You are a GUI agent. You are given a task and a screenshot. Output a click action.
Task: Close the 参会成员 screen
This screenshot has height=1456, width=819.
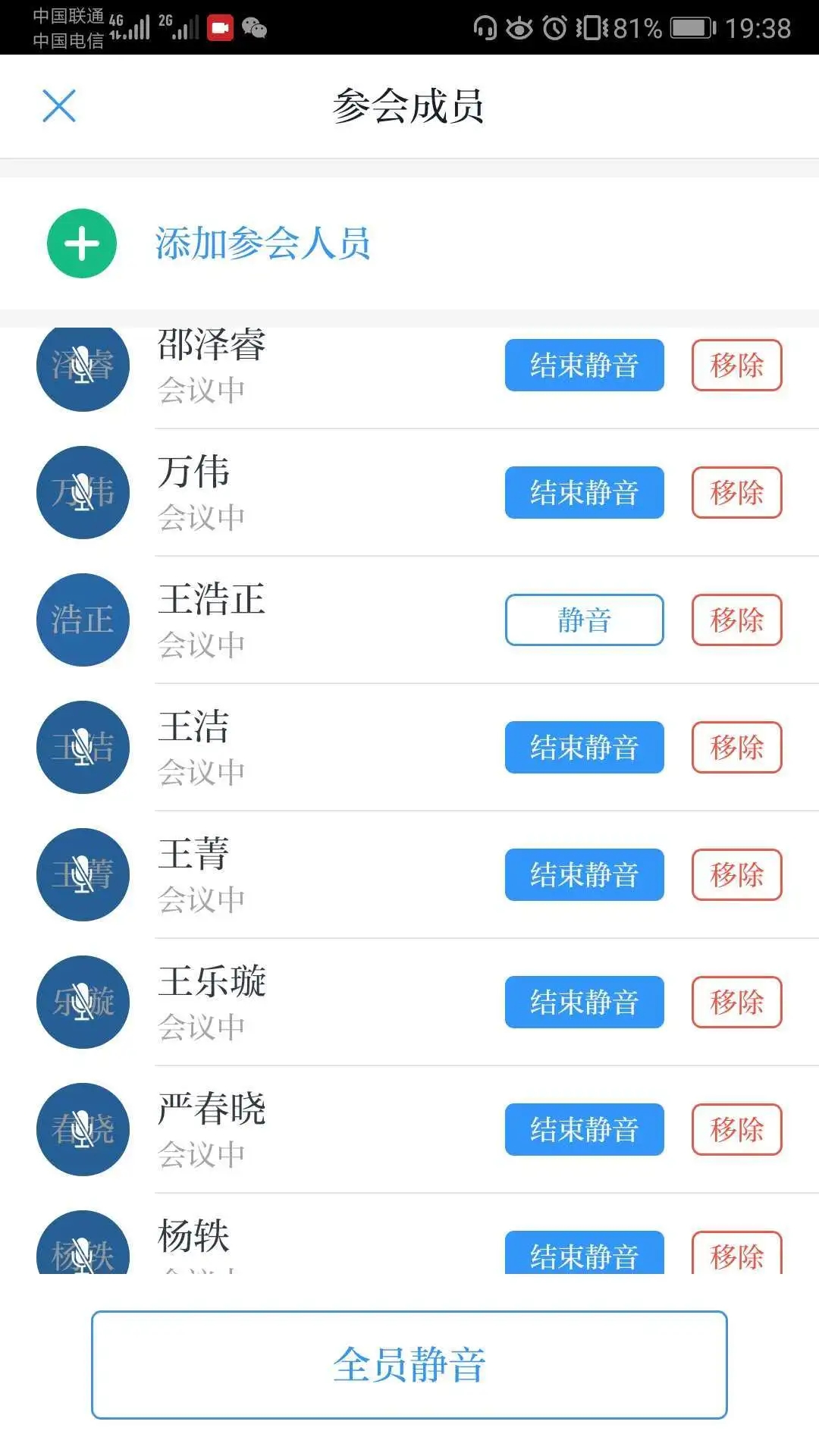point(59,105)
